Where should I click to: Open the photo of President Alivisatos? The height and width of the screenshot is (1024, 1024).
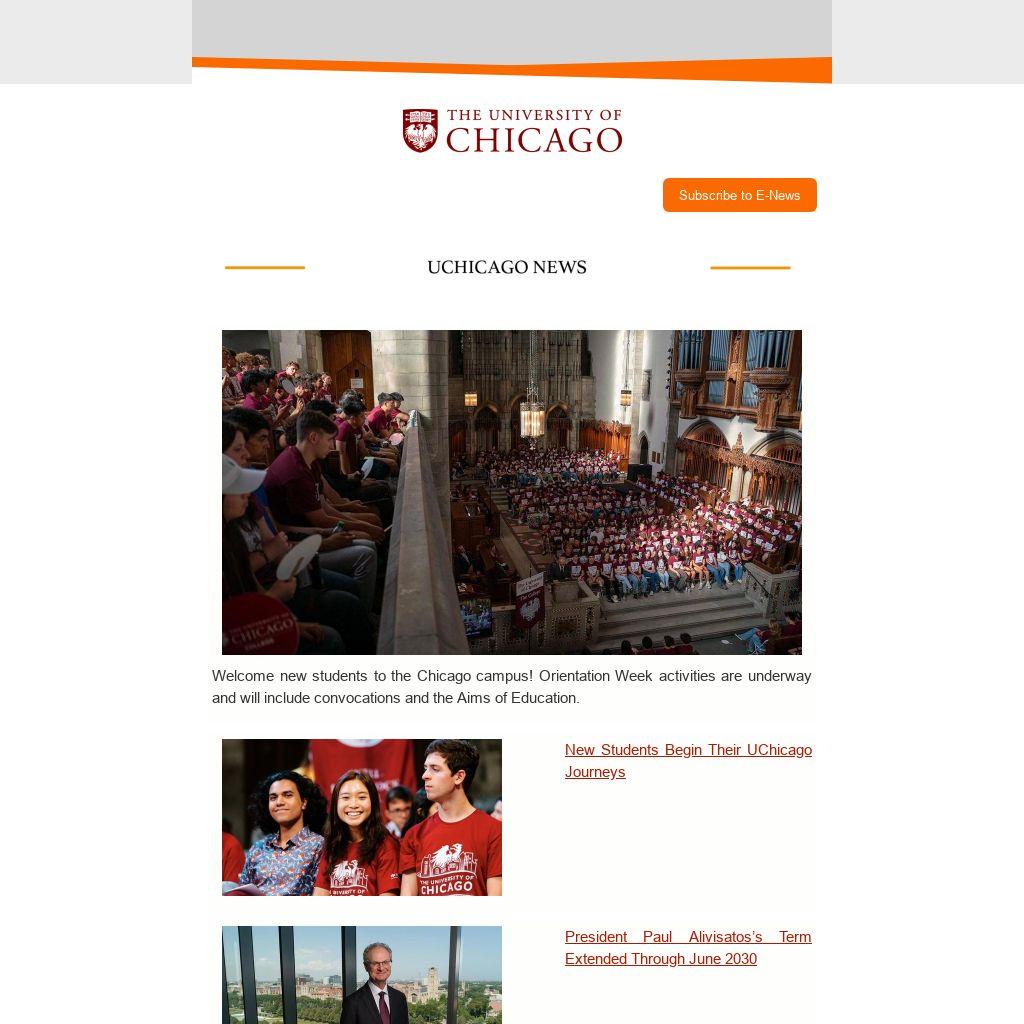(361, 975)
